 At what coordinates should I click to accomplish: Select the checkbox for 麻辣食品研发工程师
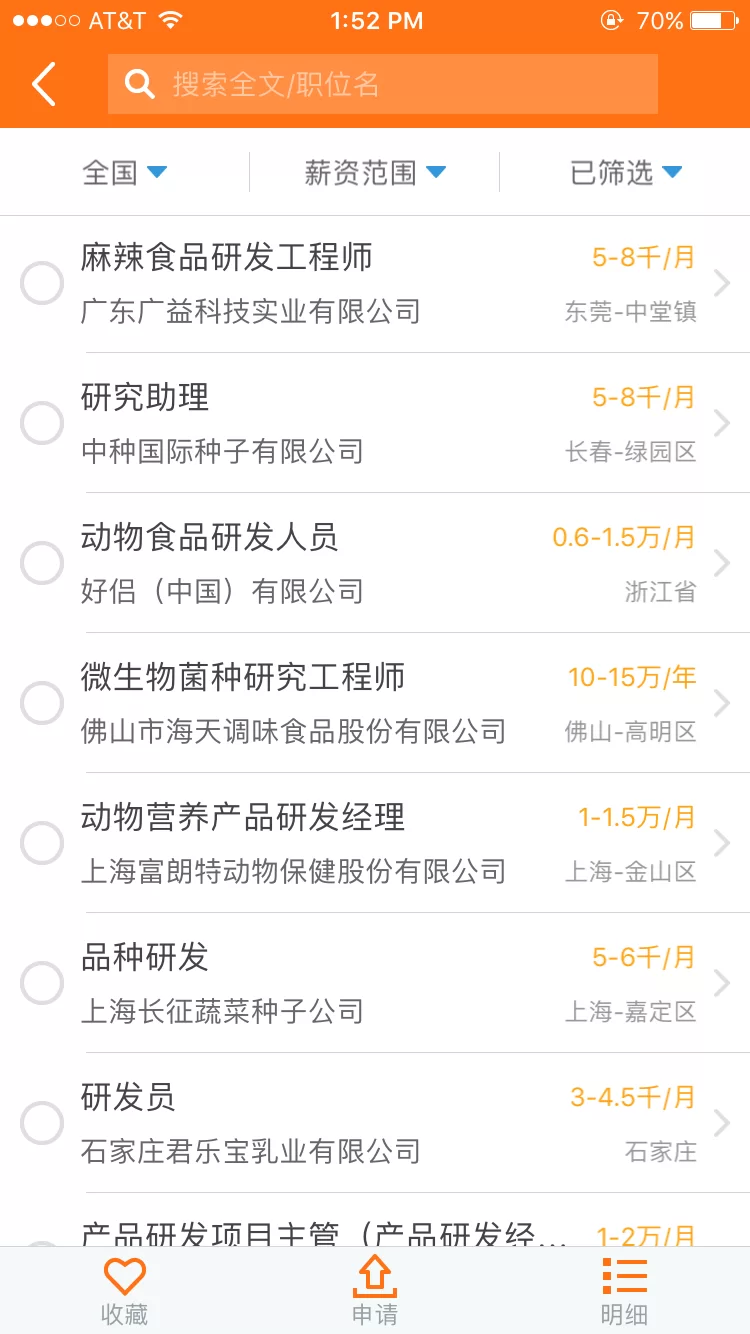43,284
